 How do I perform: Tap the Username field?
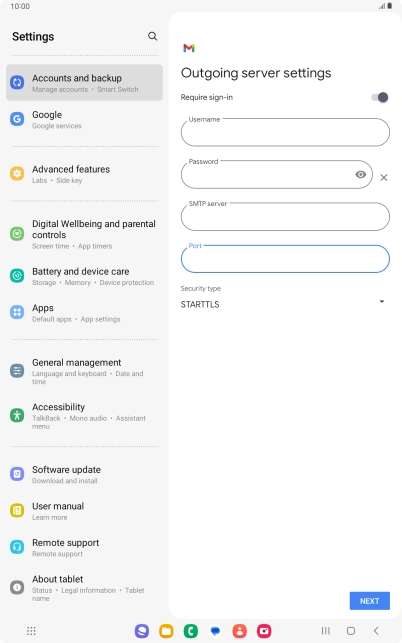pos(285,132)
